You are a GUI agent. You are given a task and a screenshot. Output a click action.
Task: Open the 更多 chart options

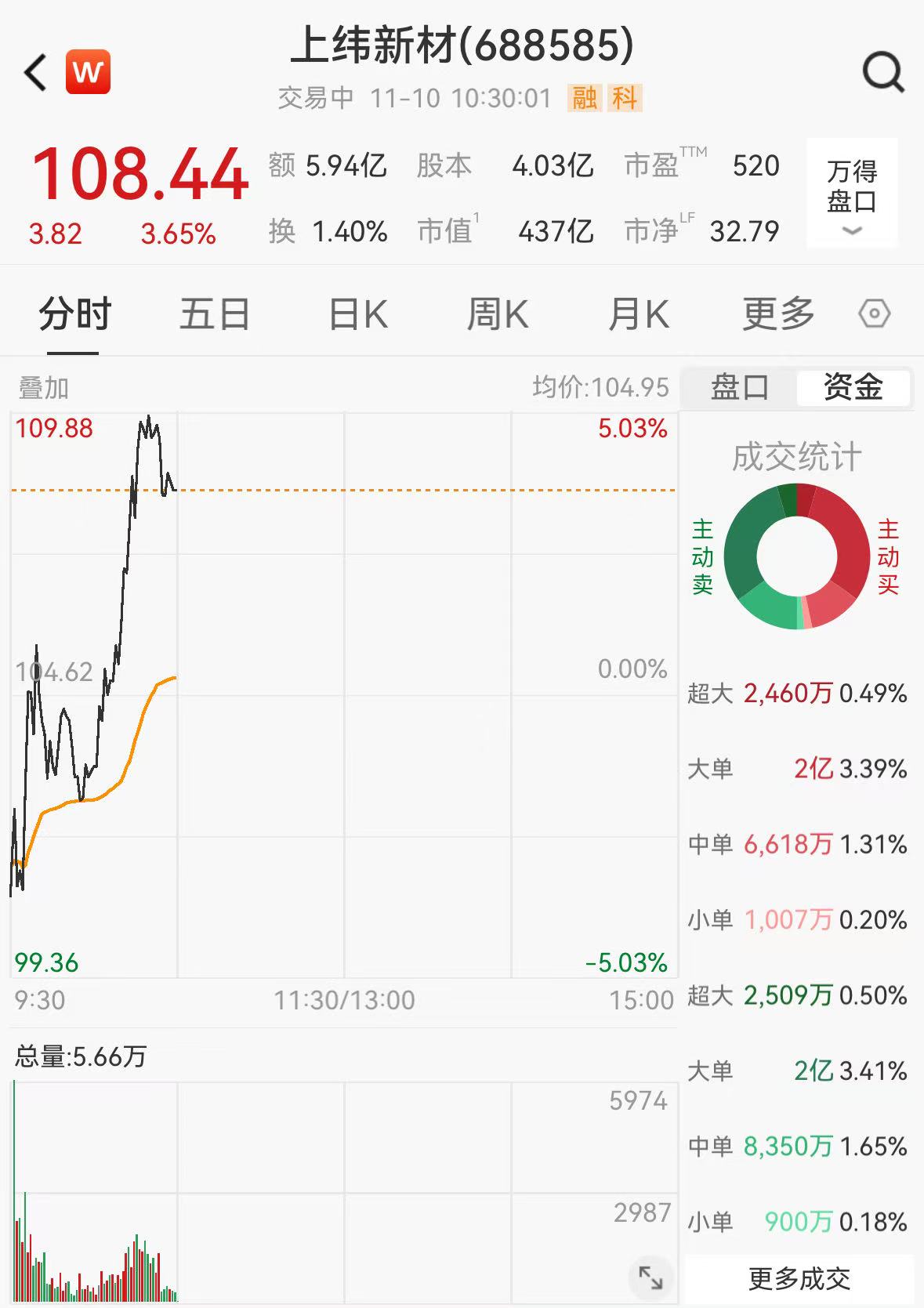click(778, 315)
